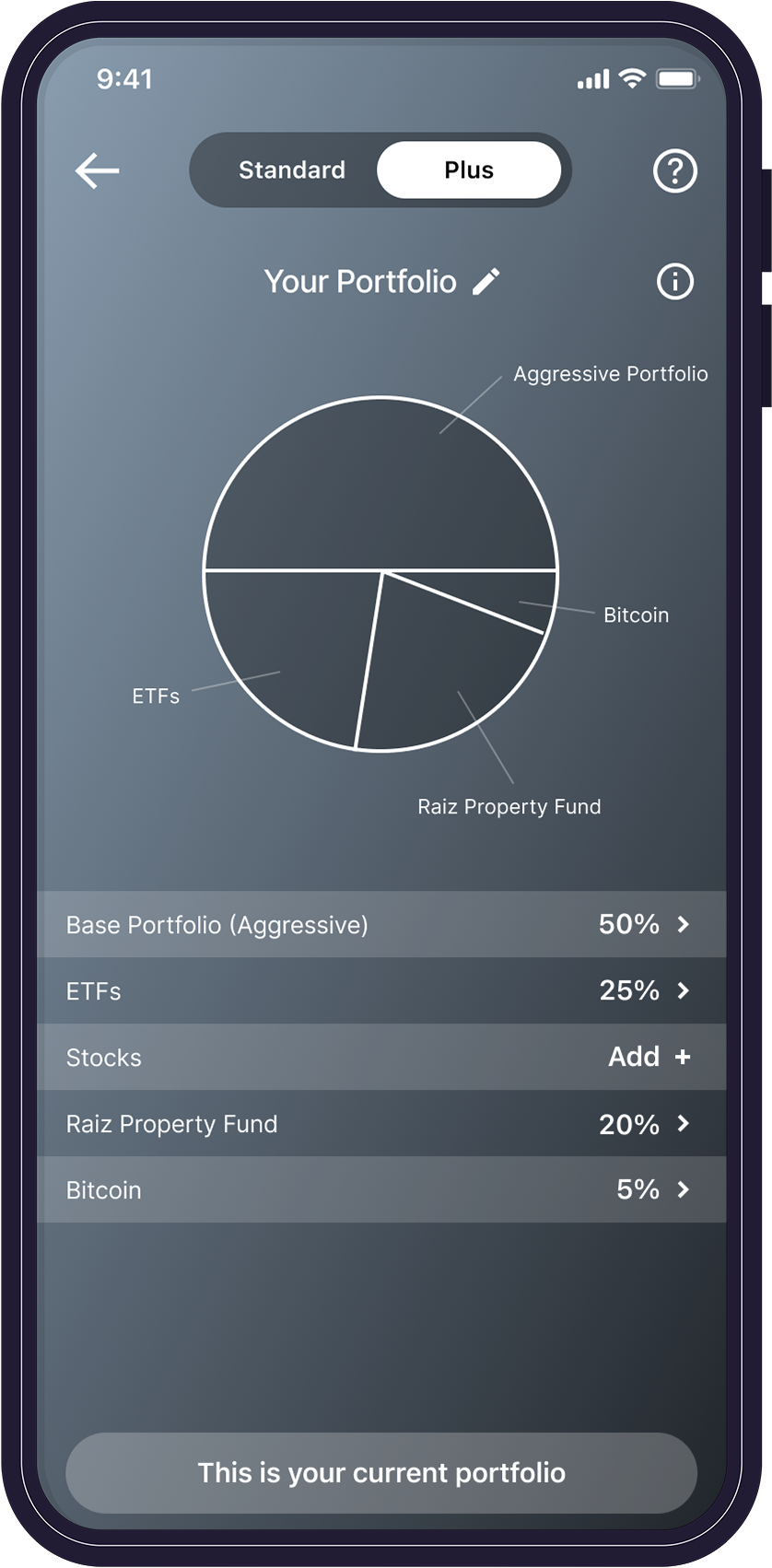Edit Your Portfolio with the pencil icon
Viewport: 772px width, 1568px height.
[x=486, y=281]
